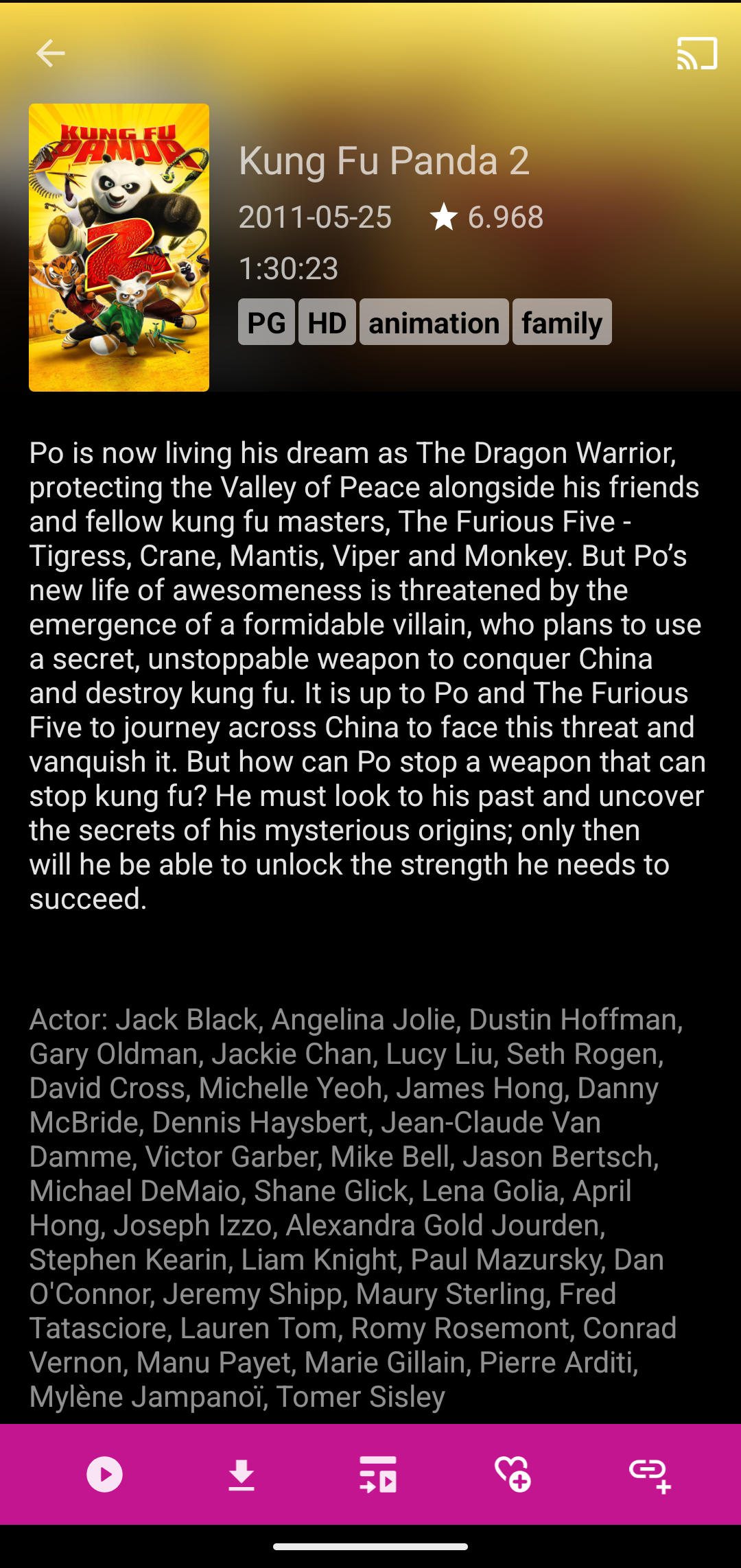741x1568 pixels.
Task: Open the Kung Fu Panda 2 poster
Action: pyautogui.click(x=119, y=248)
